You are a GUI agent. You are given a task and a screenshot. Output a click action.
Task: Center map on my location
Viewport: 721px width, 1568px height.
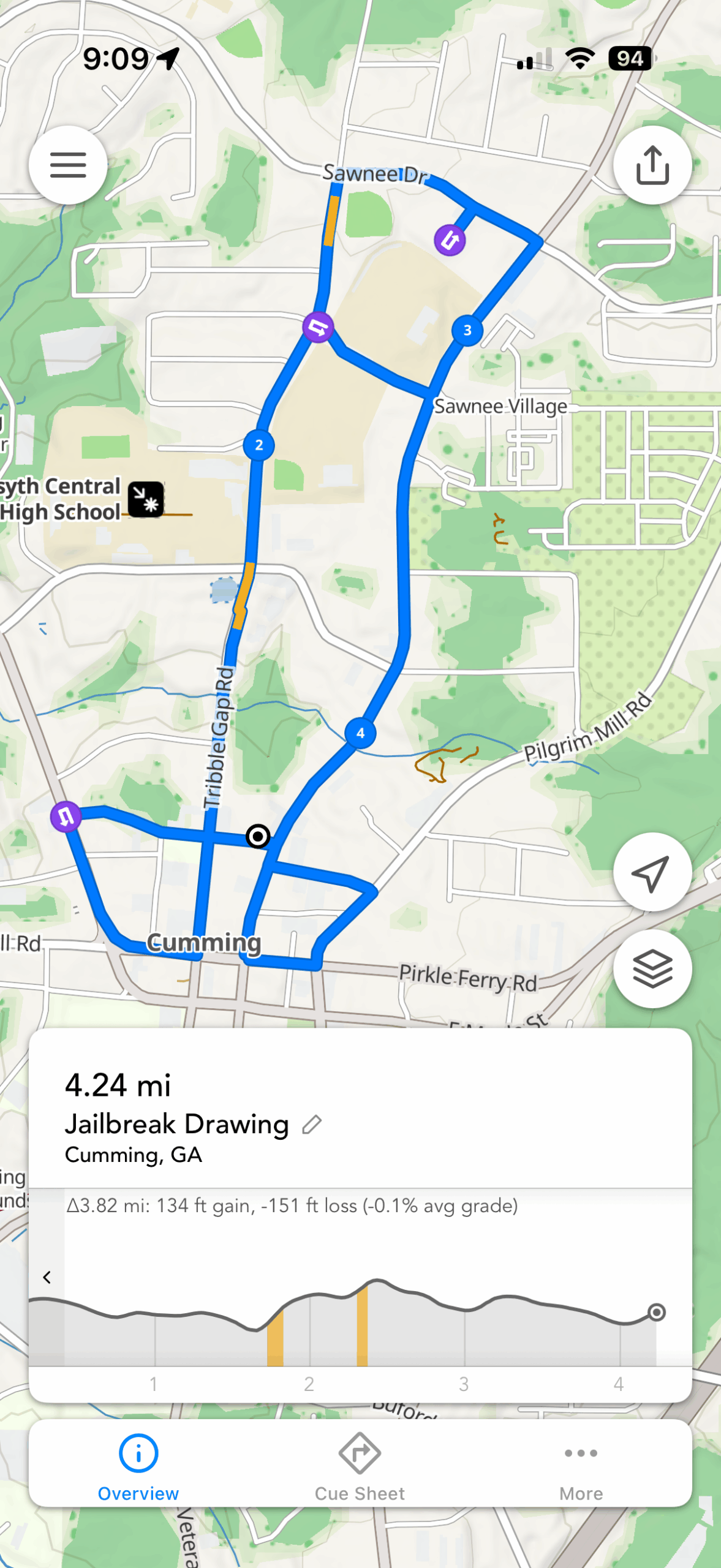pyautogui.click(x=652, y=872)
